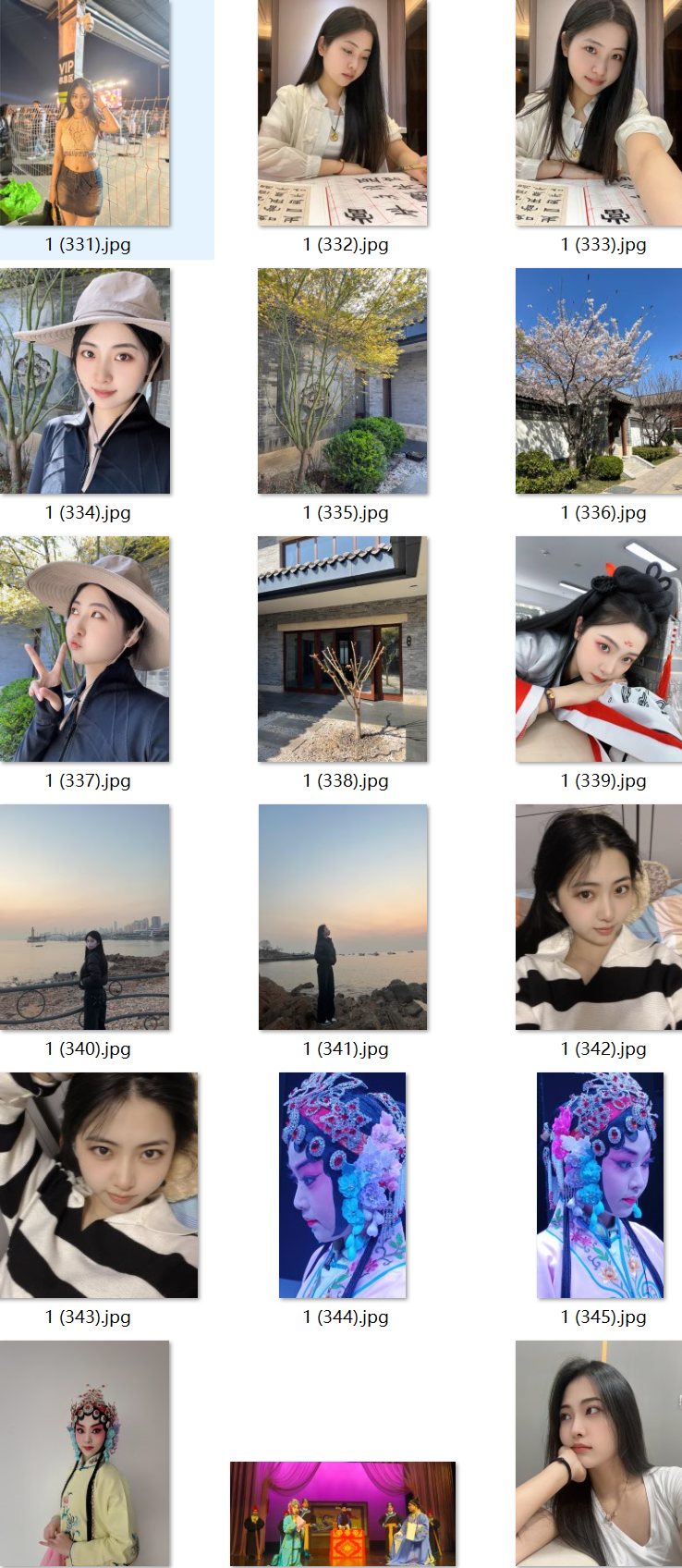The image size is (682, 1568).
Task: Open photo 1 (333).jpg
Action: (x=599, y=113)
